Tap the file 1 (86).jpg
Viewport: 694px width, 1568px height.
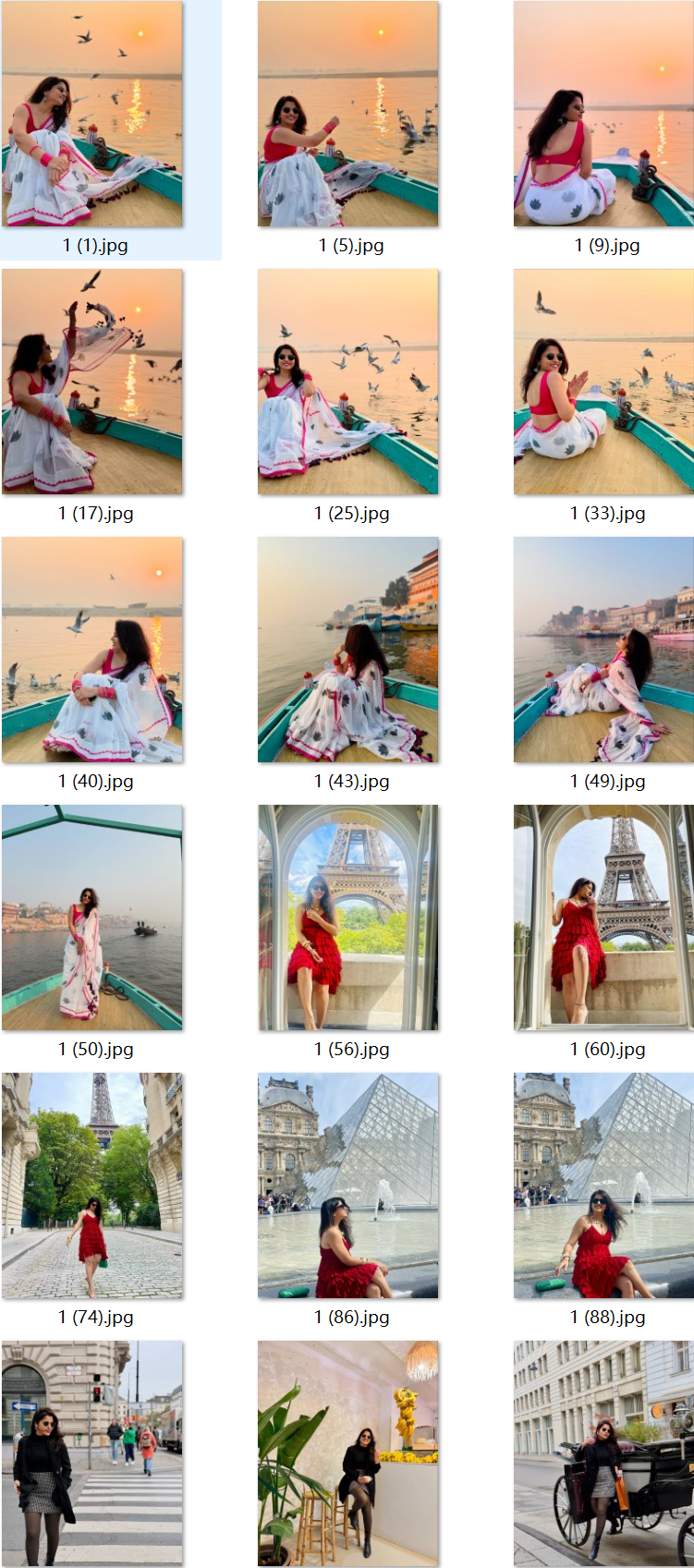coord(347,1185)
